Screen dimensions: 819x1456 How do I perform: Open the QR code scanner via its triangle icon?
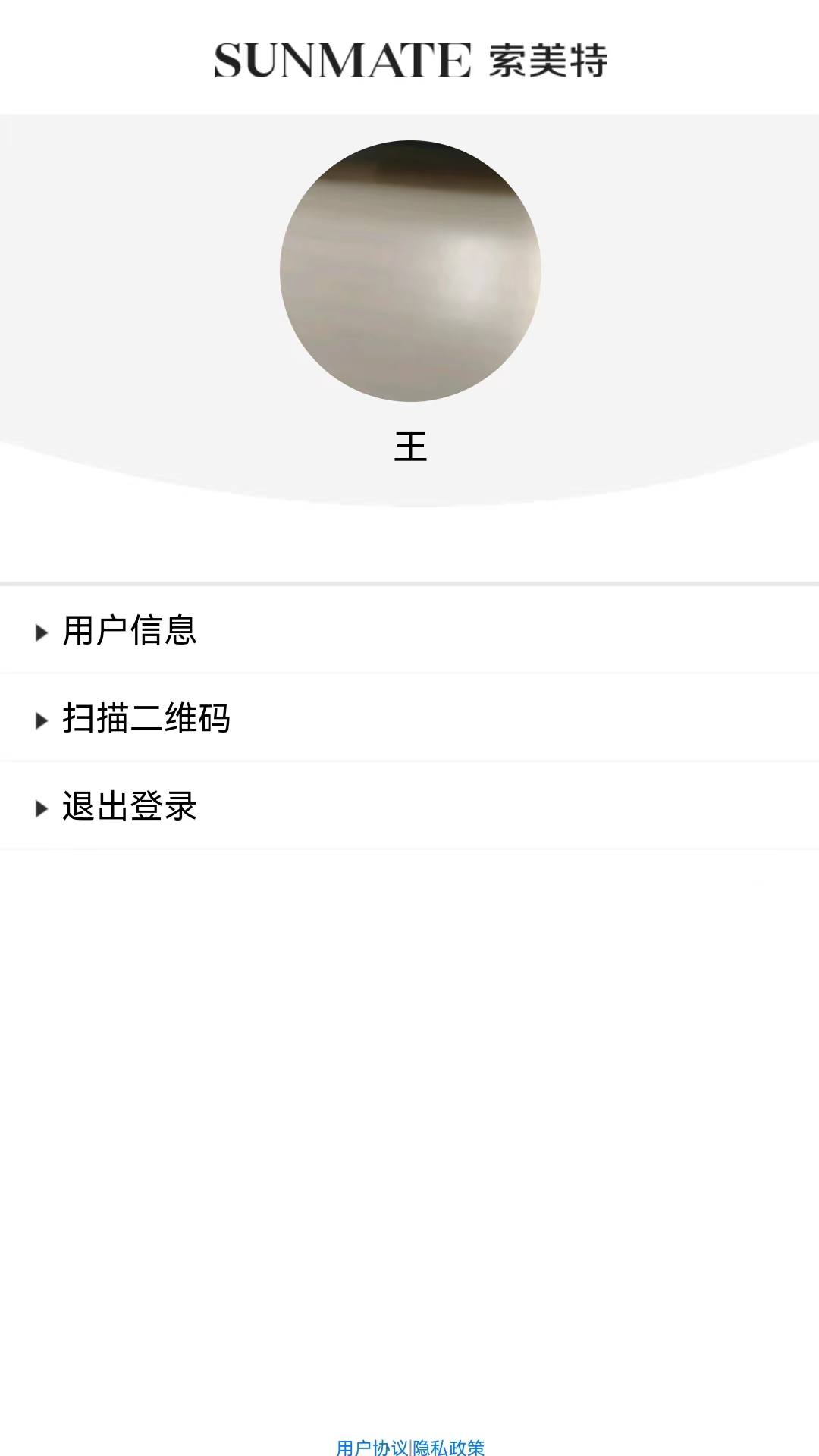42,719
